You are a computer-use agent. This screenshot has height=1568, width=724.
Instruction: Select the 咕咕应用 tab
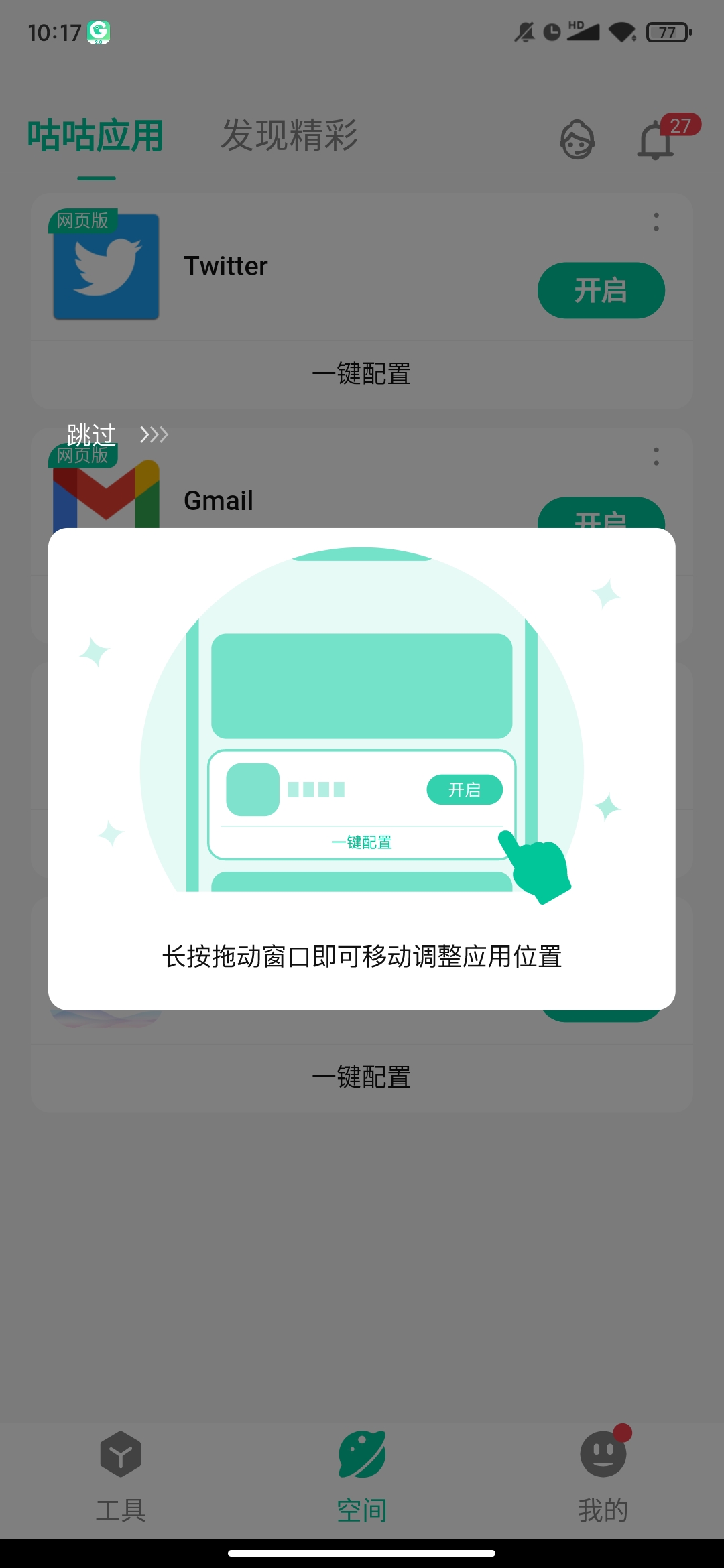(x=96, y=136)
